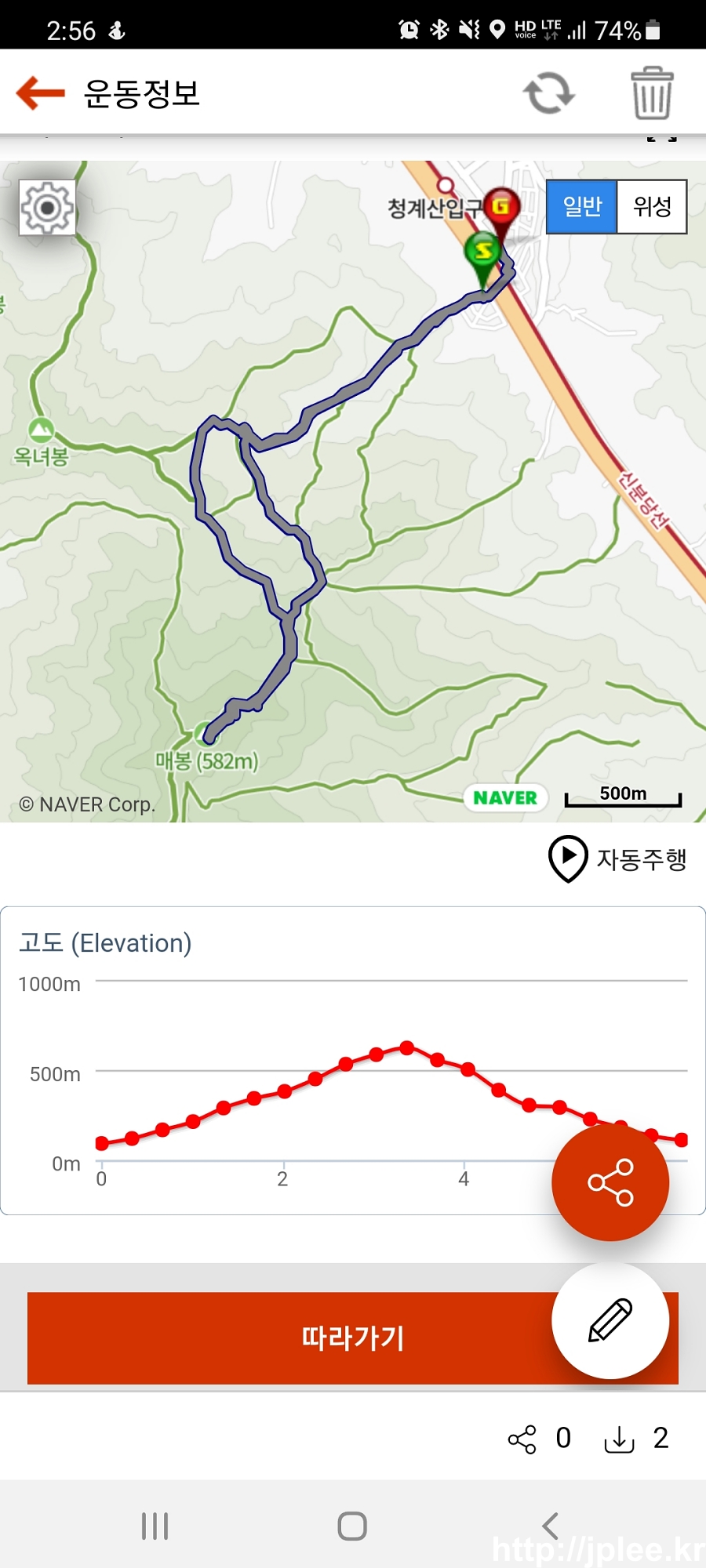Go back using the orange arrow
706x1568 pixels.
tap(40, 93)
